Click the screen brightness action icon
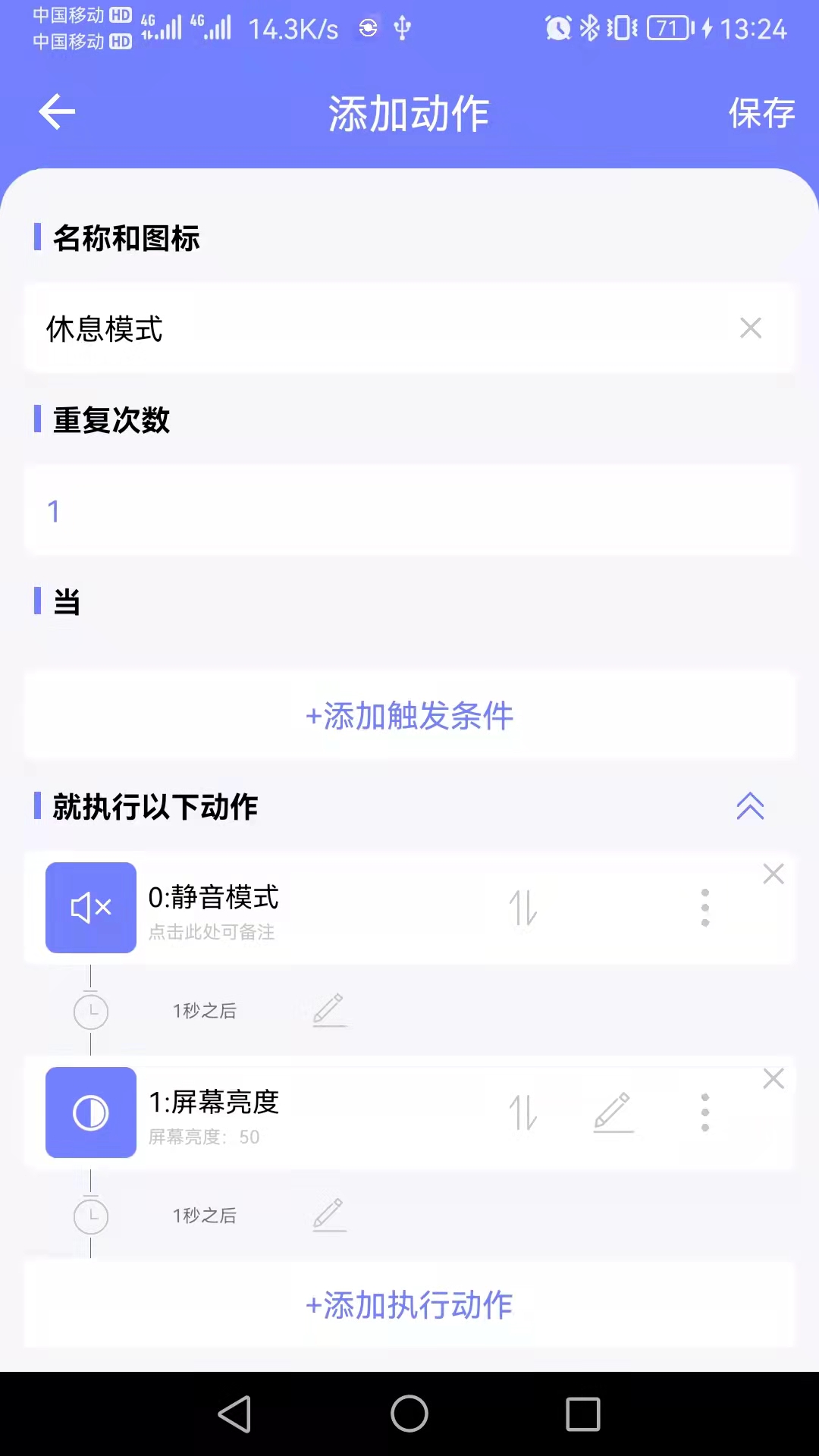The height and width of the screenshot is (1456, 819). tap(90, 1112)
